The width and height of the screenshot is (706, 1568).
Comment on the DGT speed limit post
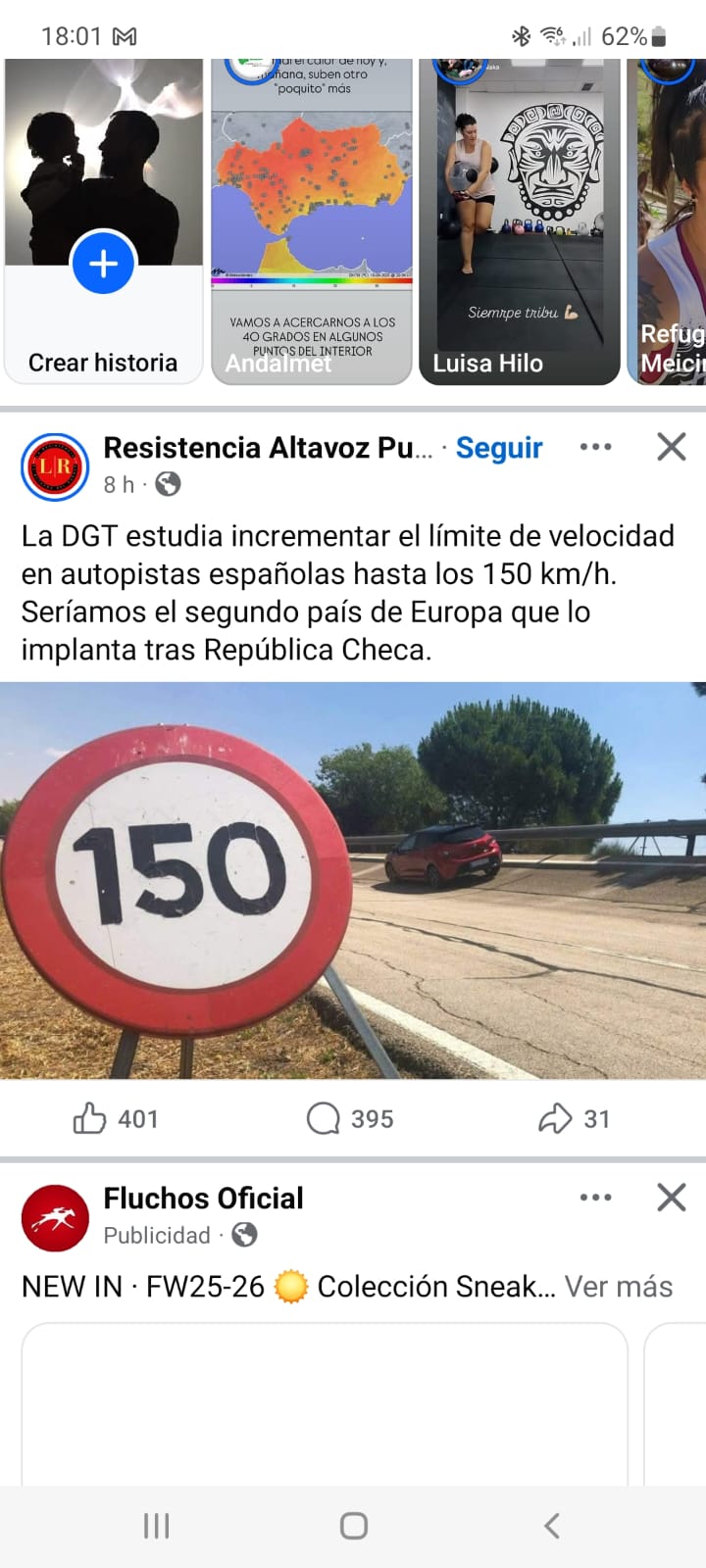(350, 1118)
